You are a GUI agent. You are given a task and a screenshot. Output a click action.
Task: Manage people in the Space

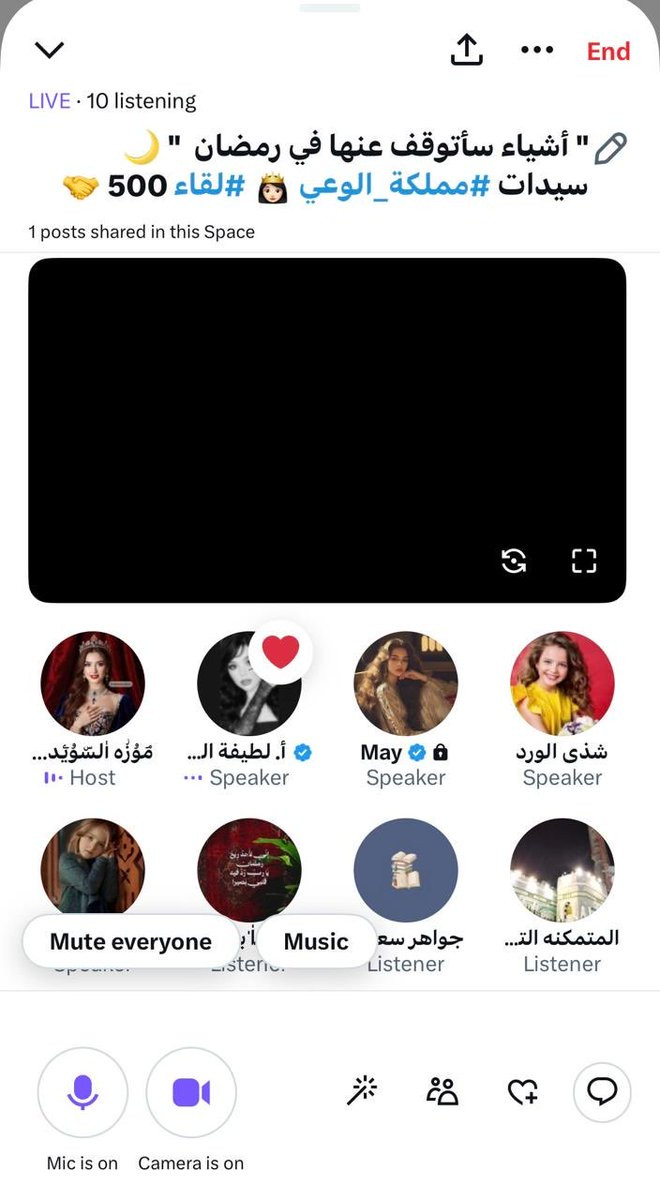pos(441,1092)
